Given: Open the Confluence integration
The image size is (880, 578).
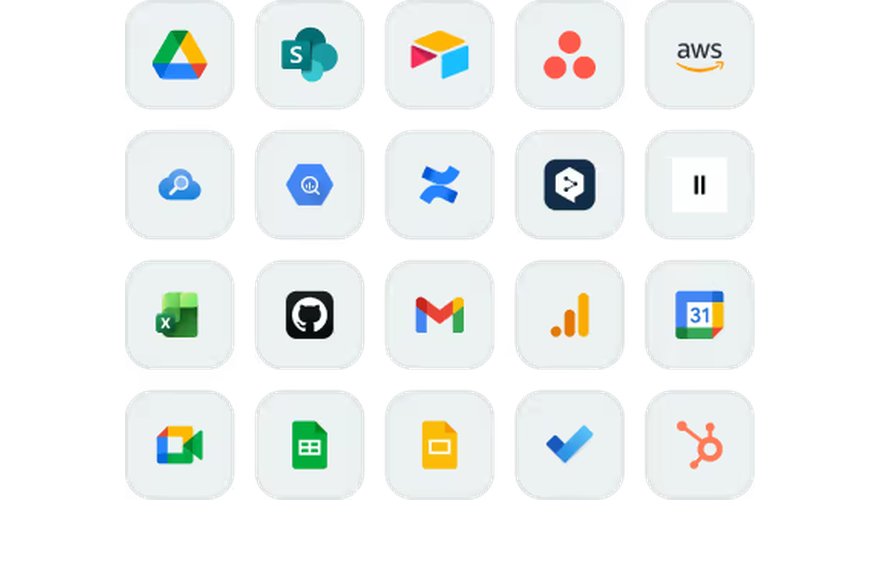Looking at the screenshot, I should 439,185.
